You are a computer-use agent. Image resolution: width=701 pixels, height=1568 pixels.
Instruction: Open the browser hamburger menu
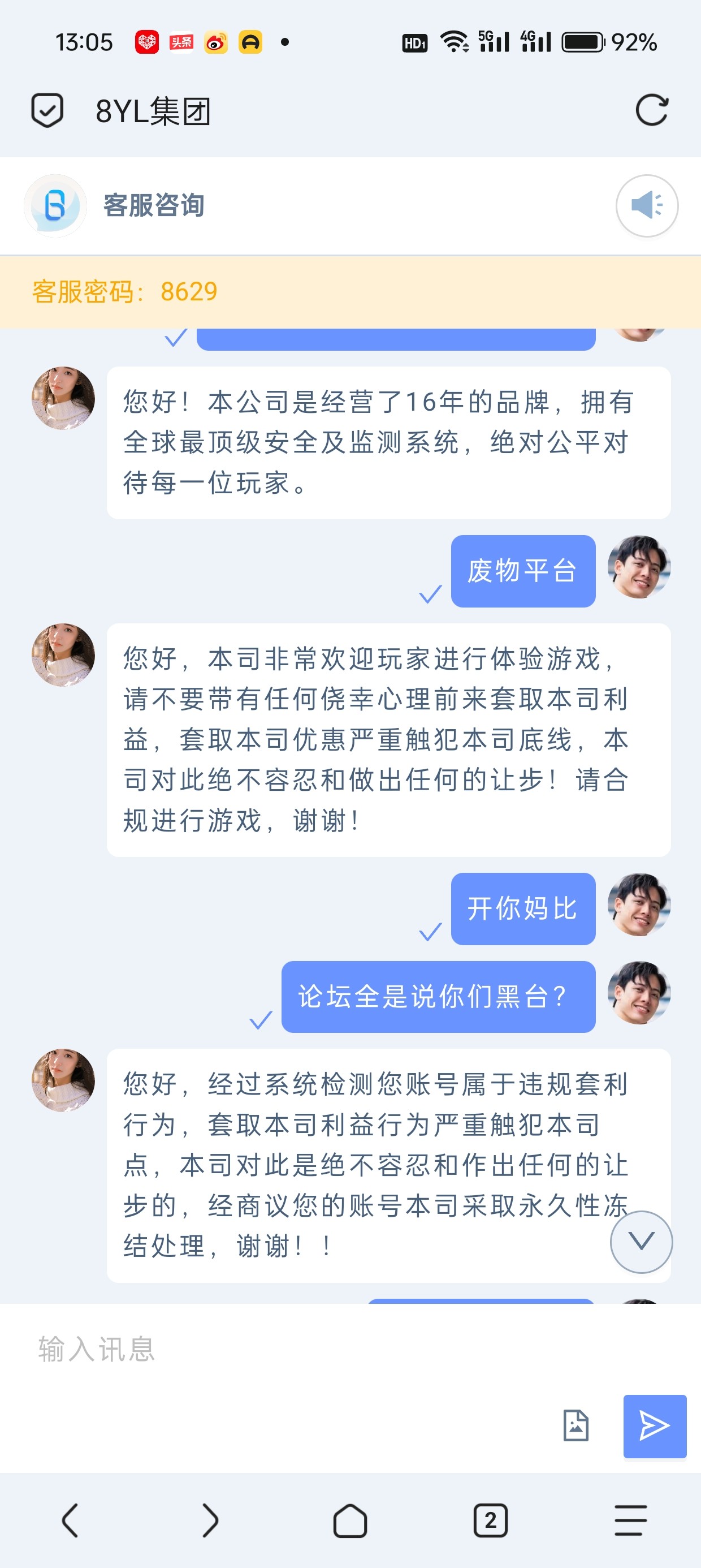tap(630, 1520)
